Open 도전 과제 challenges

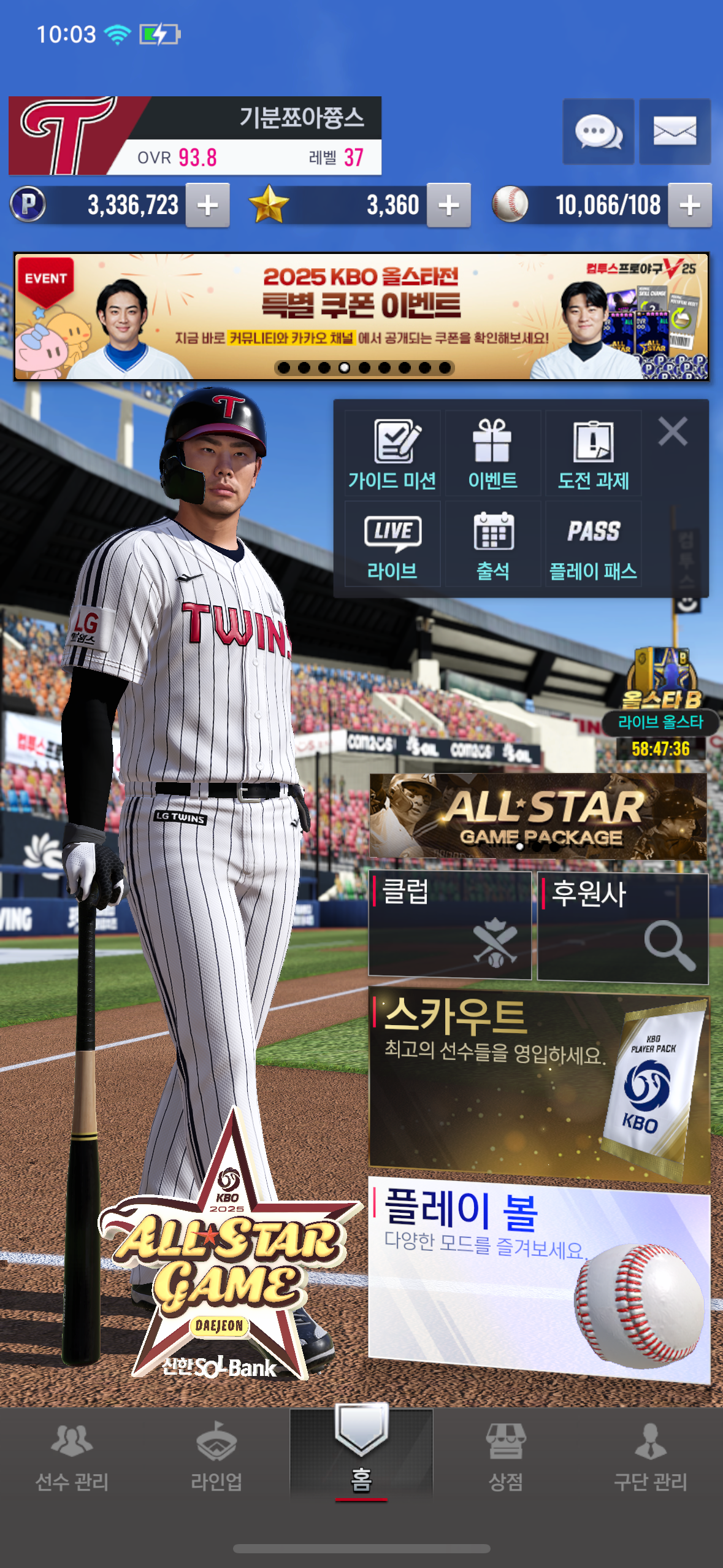tap(593, 454)
